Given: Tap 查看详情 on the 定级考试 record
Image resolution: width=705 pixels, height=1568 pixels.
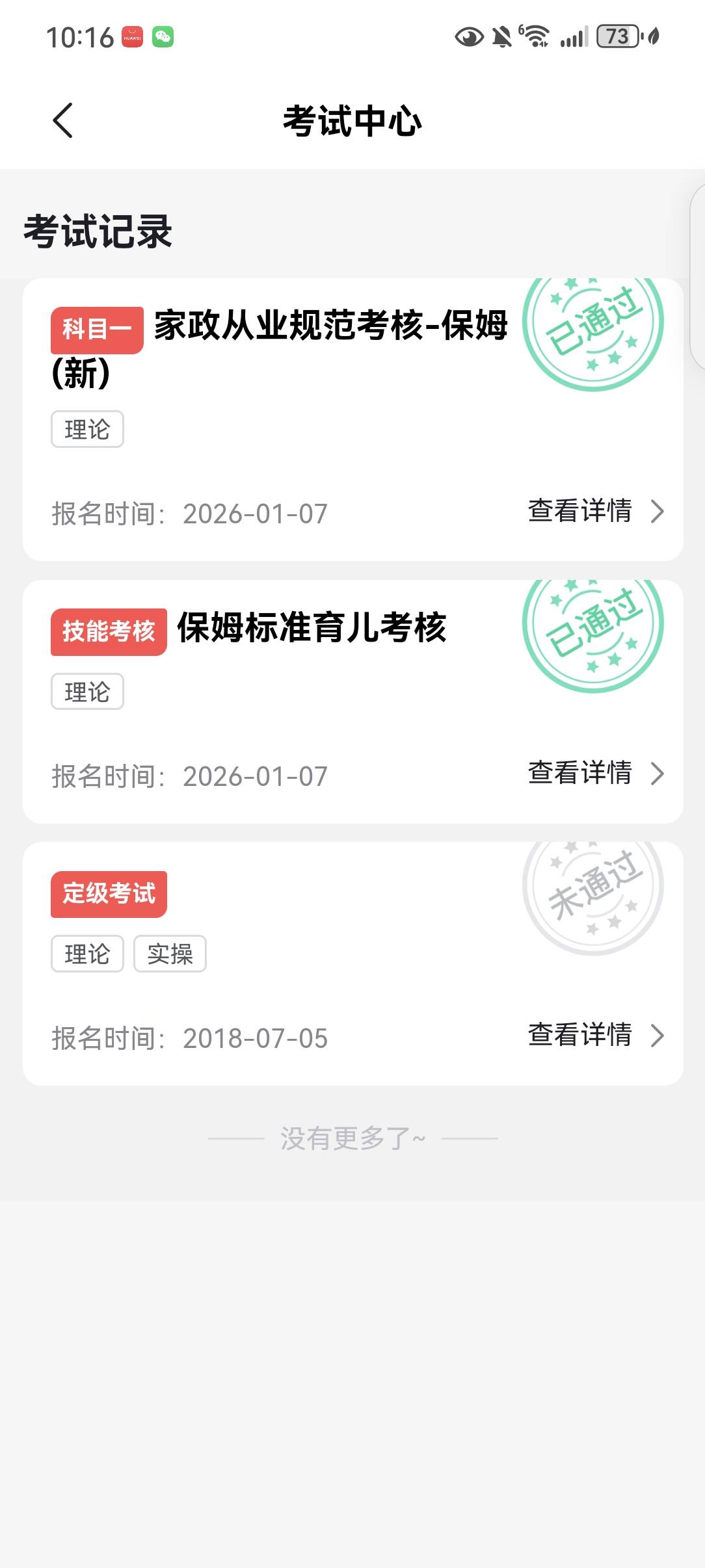Looking at the screenshot, I should pos(594,1036).
